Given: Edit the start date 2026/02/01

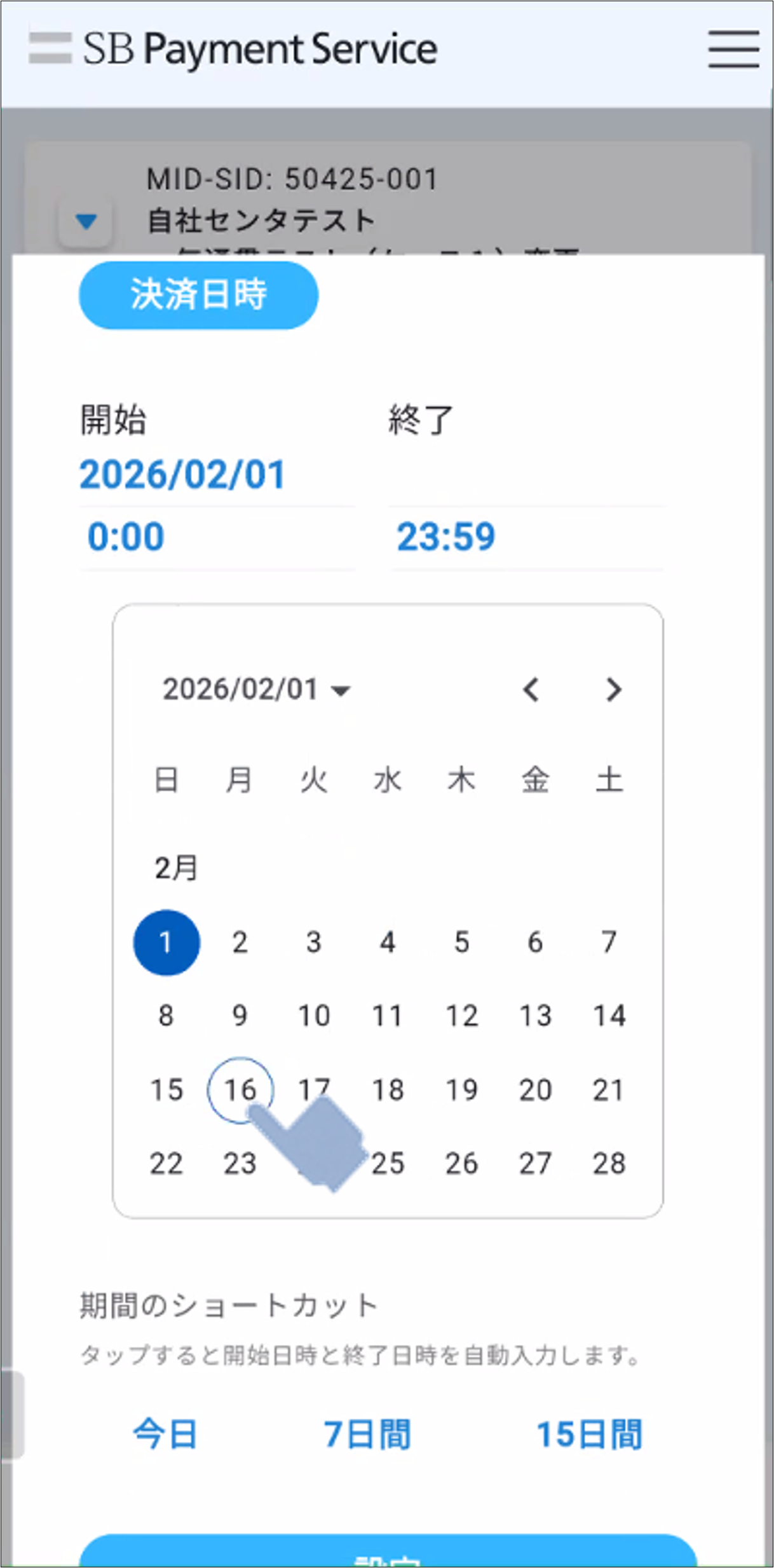Looking at the screenshot, I should 182,475.
